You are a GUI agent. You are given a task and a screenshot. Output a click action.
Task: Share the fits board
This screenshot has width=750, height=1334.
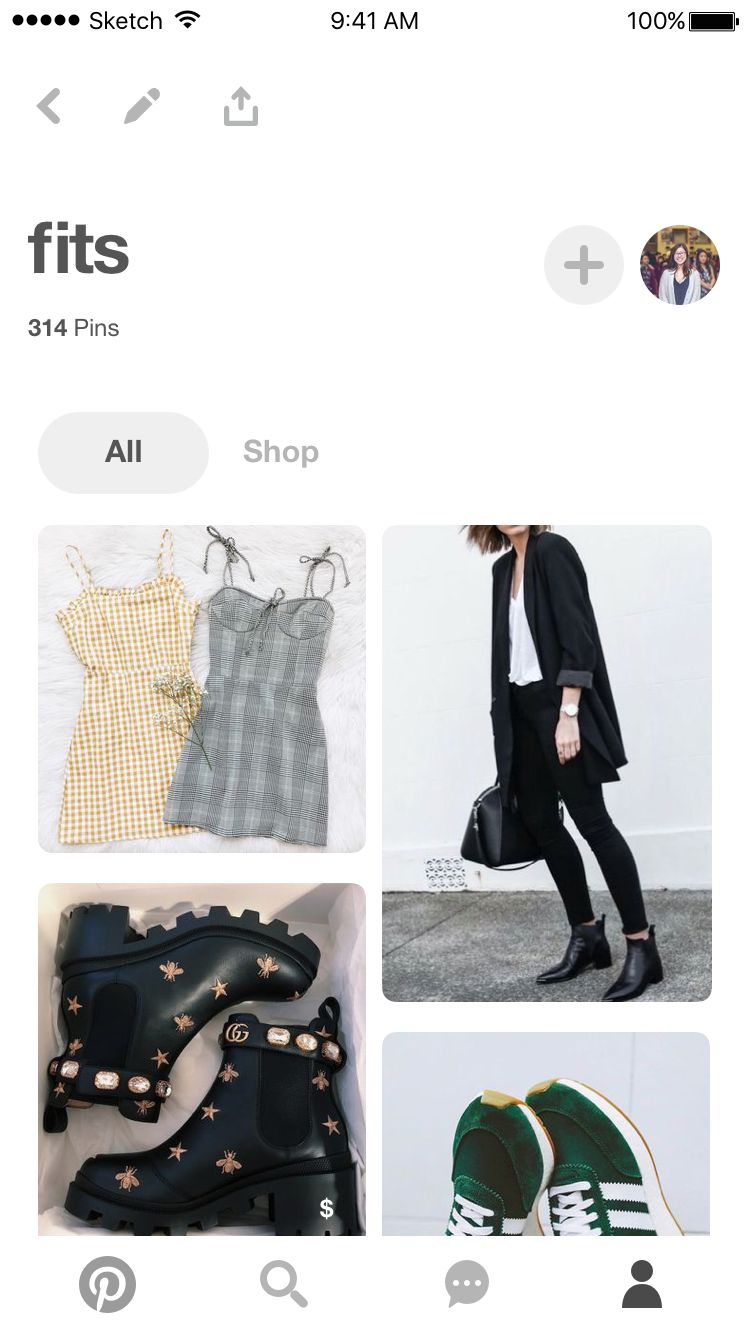(x=240, y=106)
